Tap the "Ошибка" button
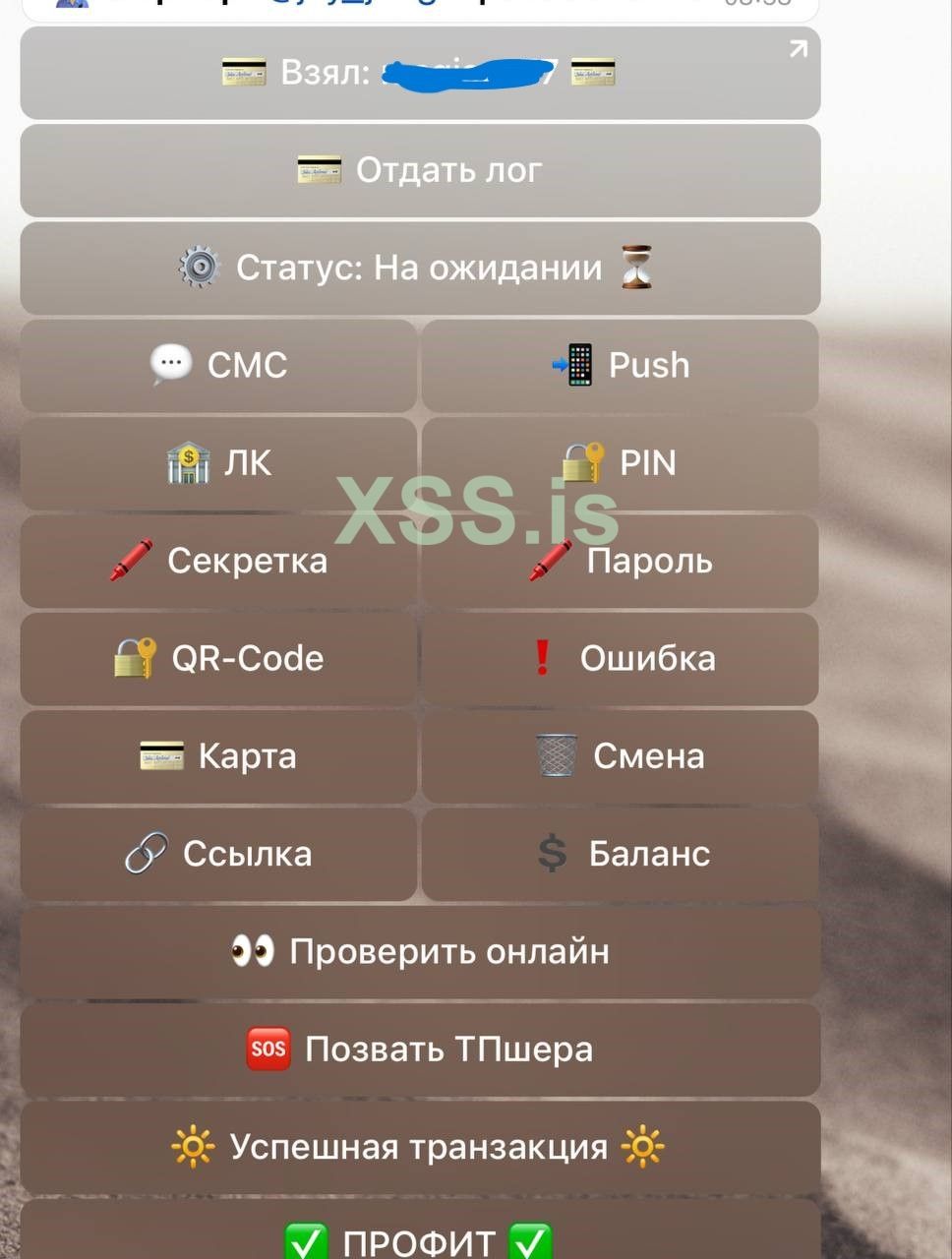Viewport: 952px width, 1259px height. (621, 658)
